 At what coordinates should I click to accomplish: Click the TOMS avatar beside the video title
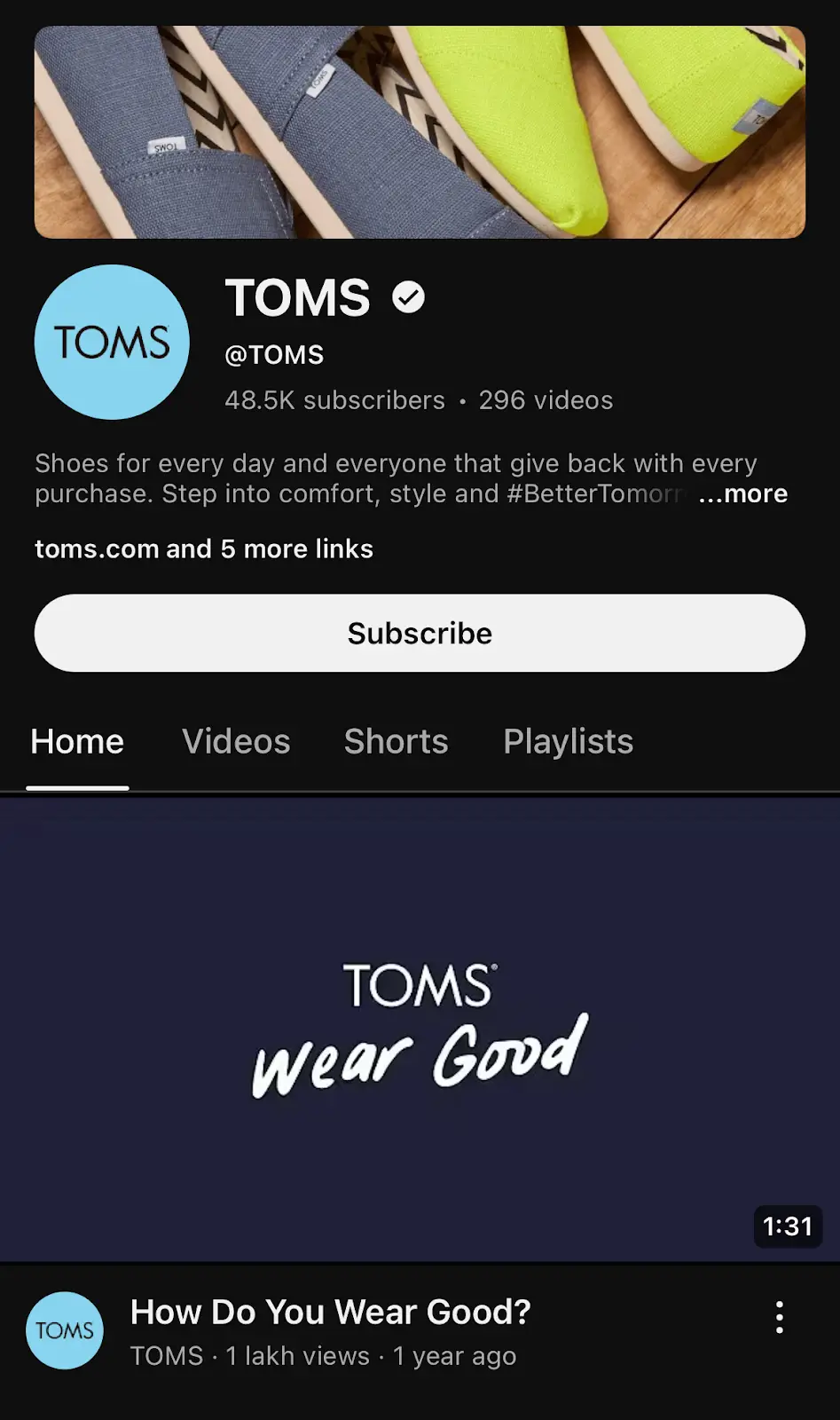[64, 1329]
